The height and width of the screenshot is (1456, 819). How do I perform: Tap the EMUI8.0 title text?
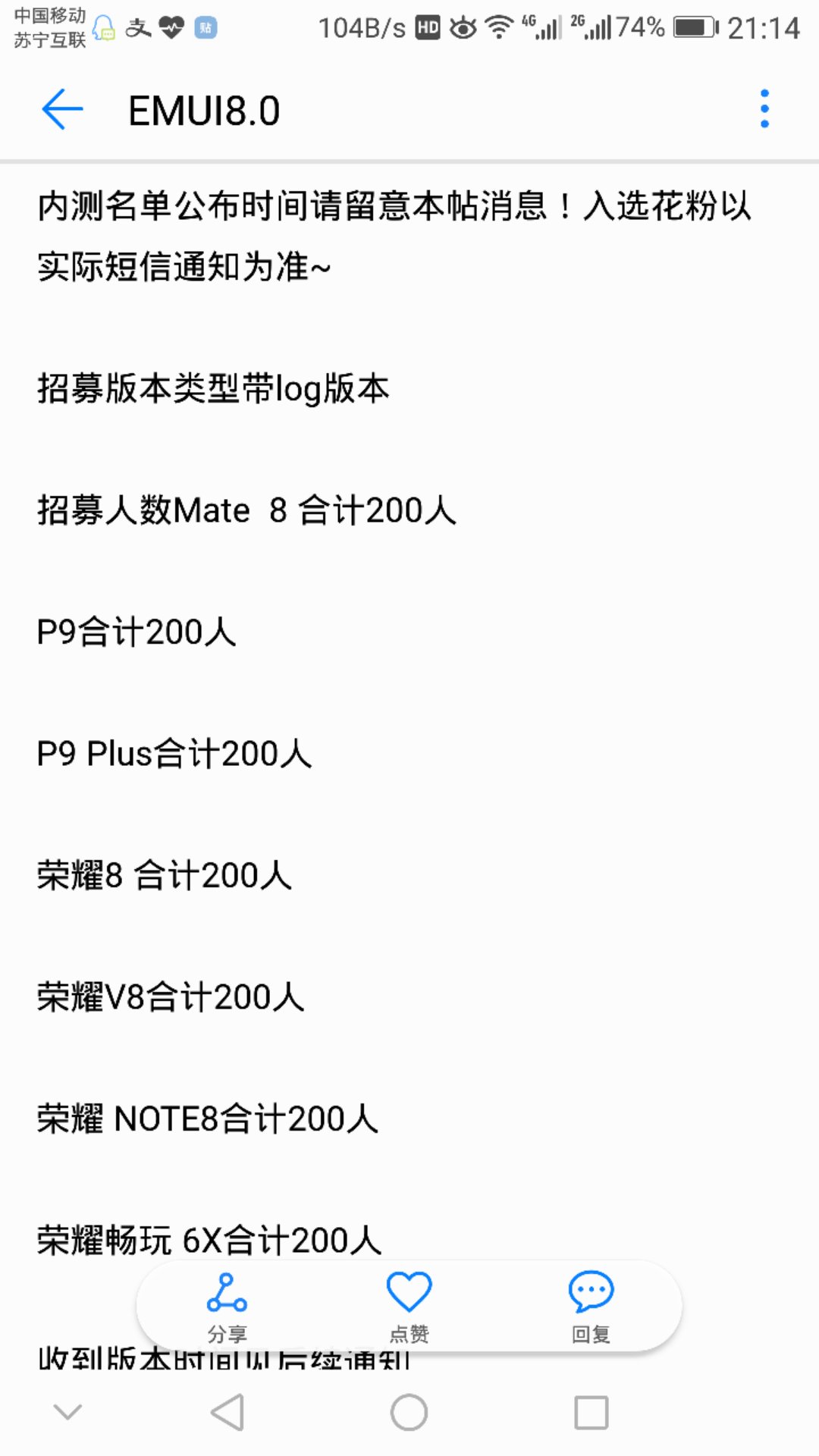(x=203, y=111)
